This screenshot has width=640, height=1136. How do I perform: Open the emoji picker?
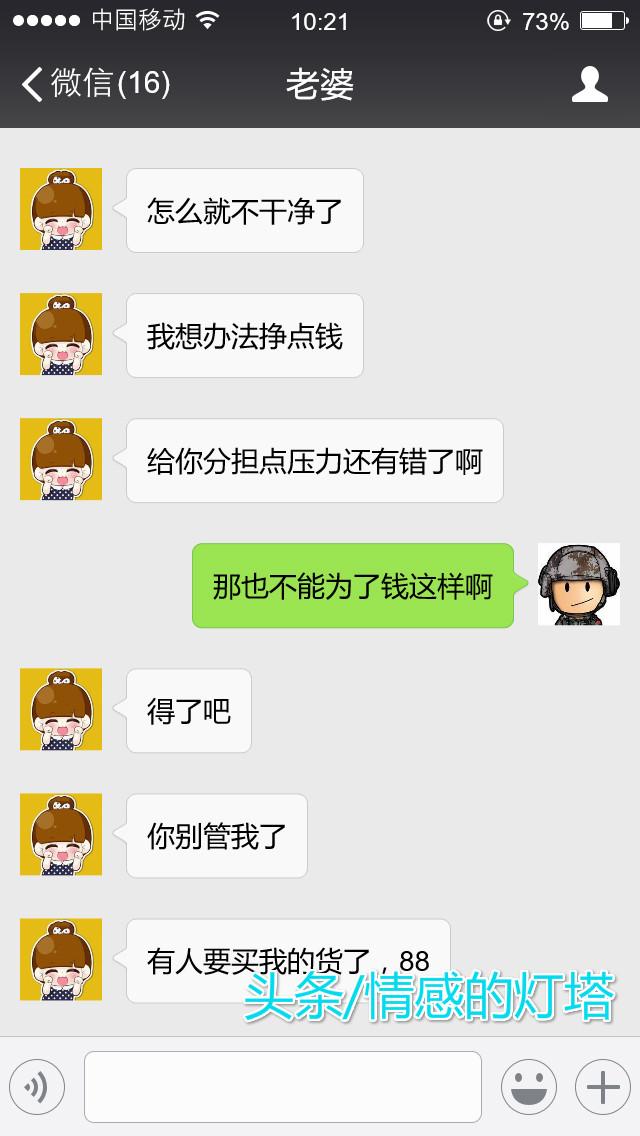(529, 1087)
